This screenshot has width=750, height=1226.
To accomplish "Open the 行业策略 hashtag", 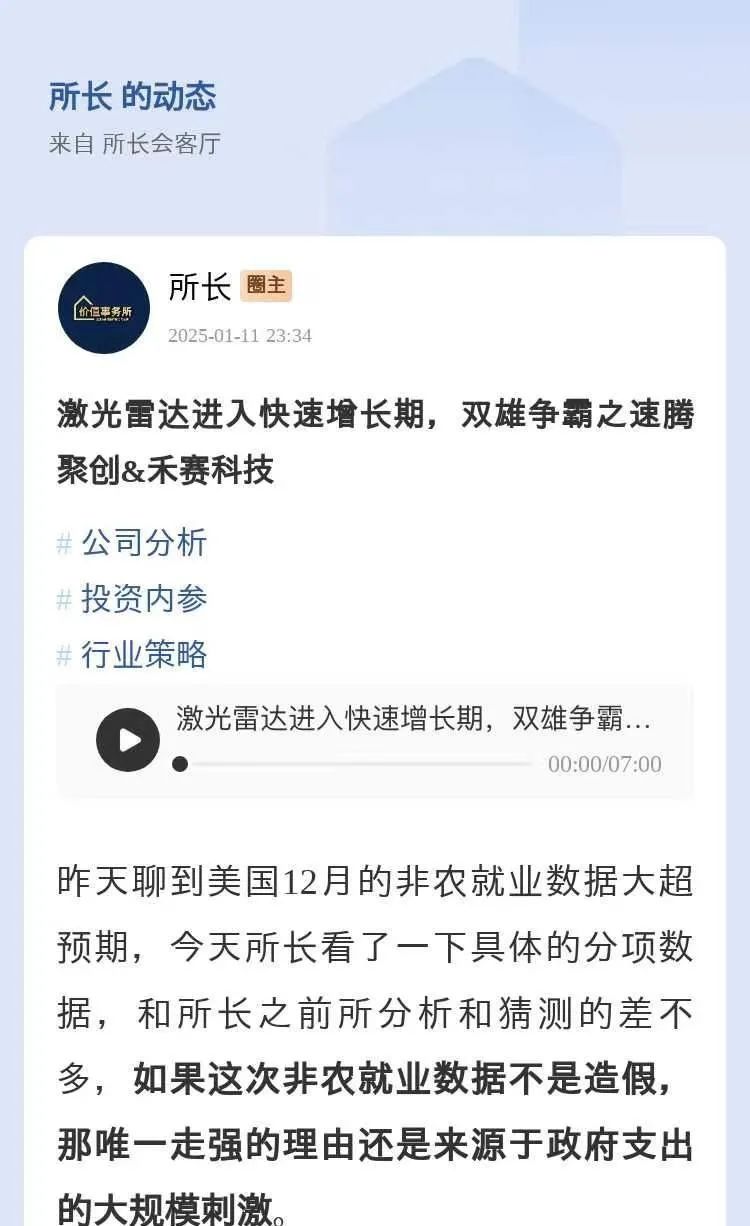I will pyautogui.click(x=143, y=655).
